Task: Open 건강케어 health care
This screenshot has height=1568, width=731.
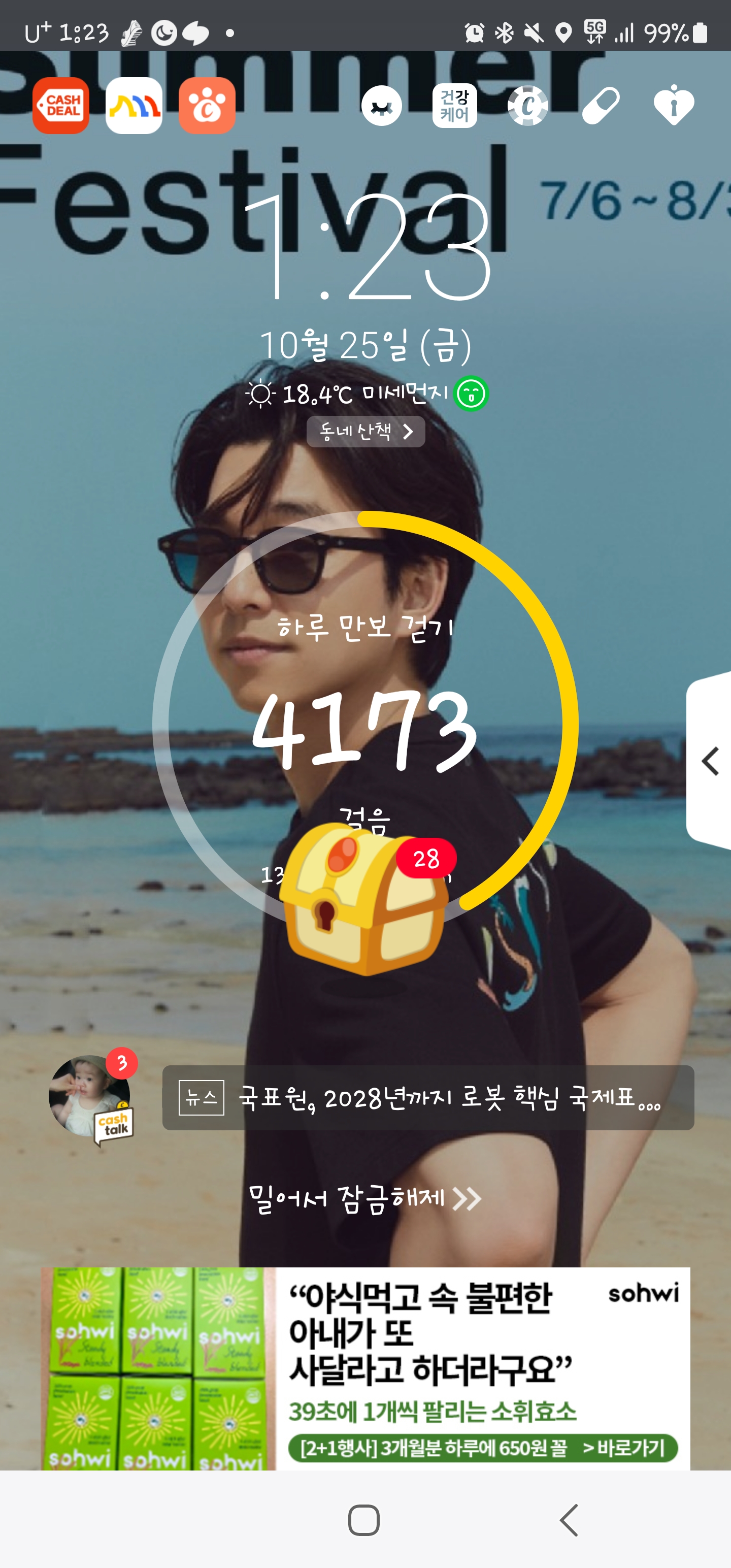Action: (455, 106)
